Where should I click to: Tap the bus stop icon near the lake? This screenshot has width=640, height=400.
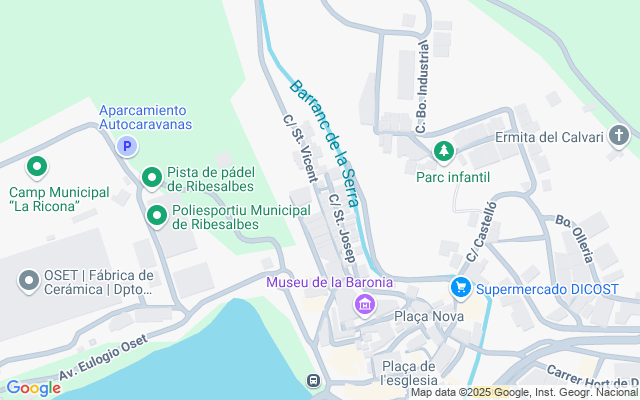[x=314, y=380]
